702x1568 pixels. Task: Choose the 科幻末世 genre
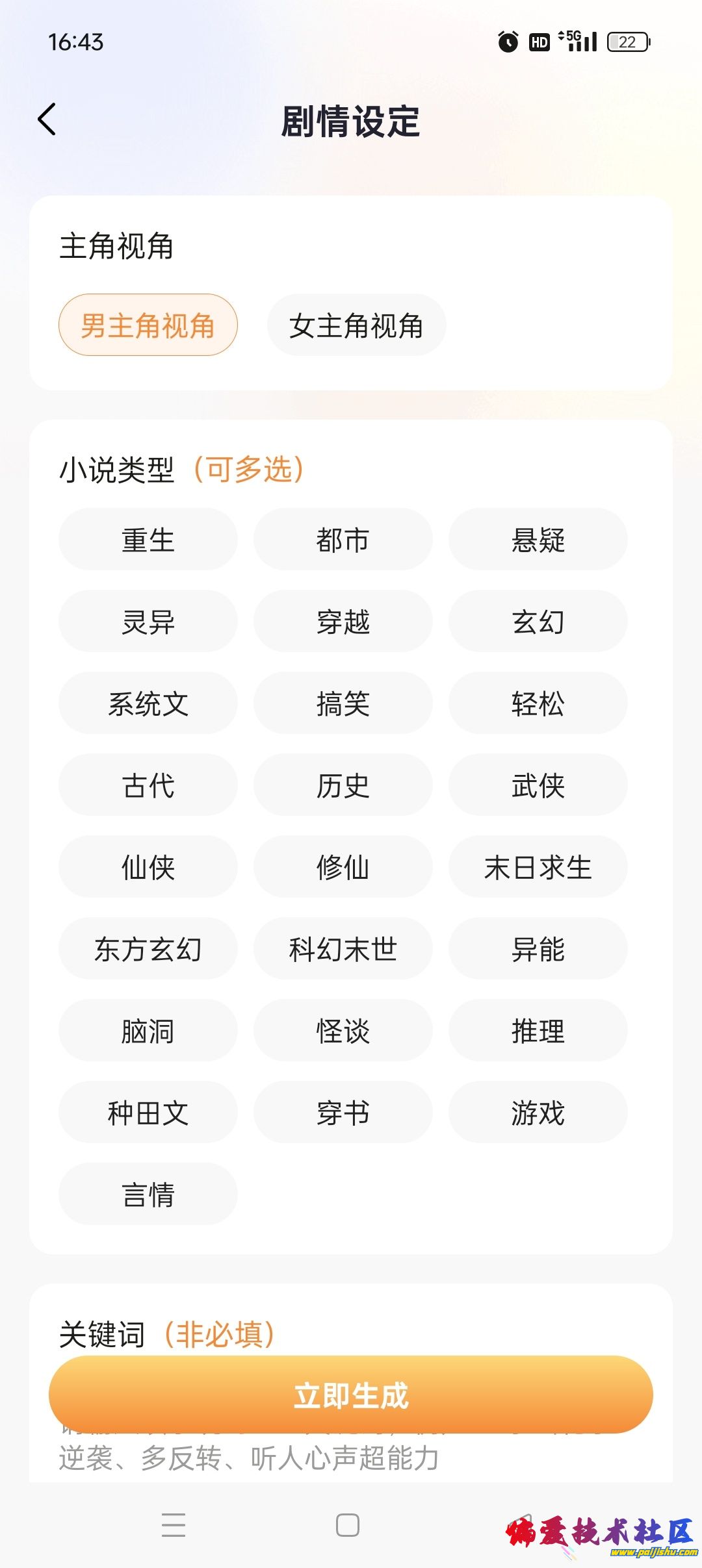point(343,949)
